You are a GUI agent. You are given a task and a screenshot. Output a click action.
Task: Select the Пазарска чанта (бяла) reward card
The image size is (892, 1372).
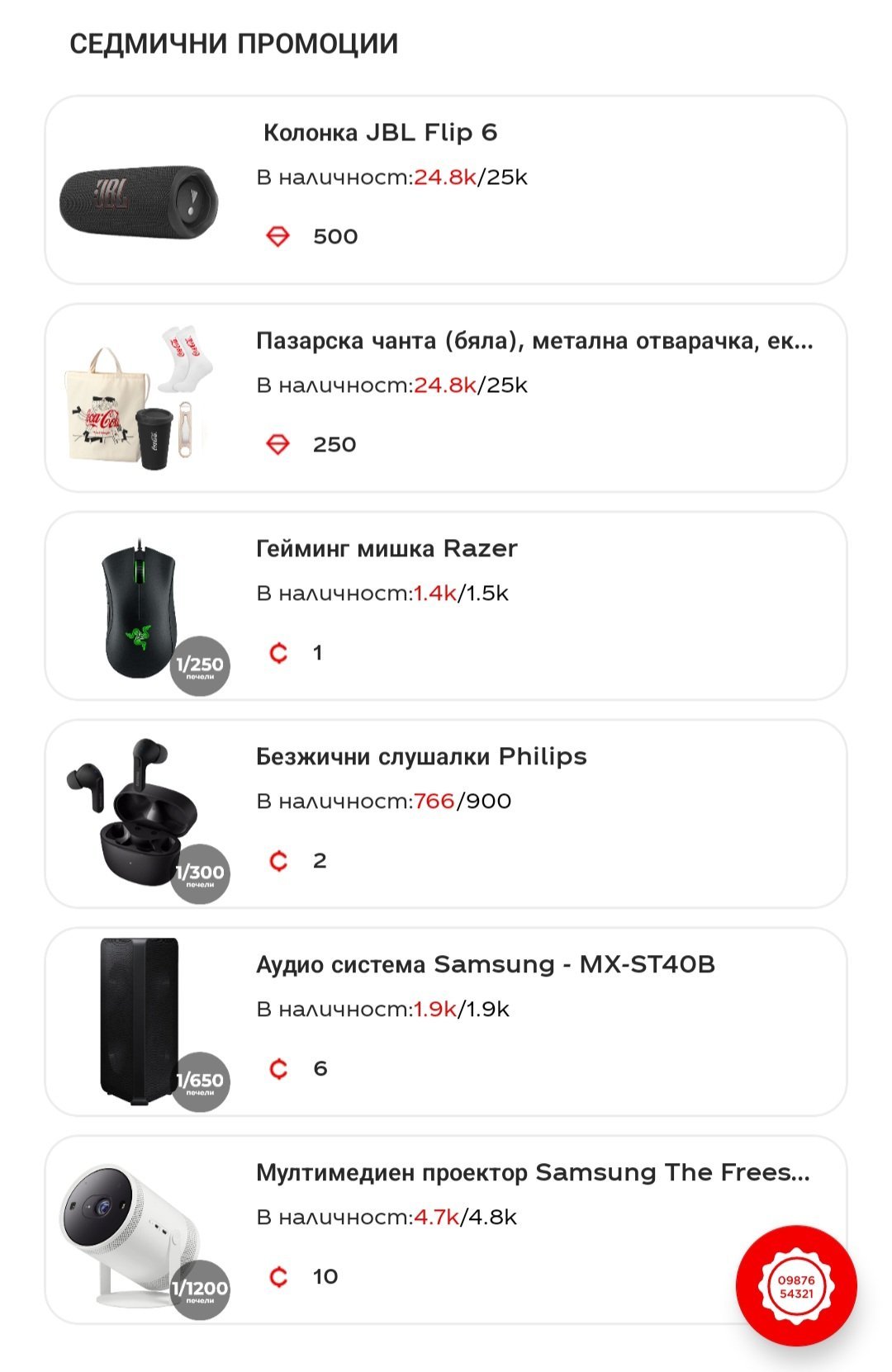446,398
